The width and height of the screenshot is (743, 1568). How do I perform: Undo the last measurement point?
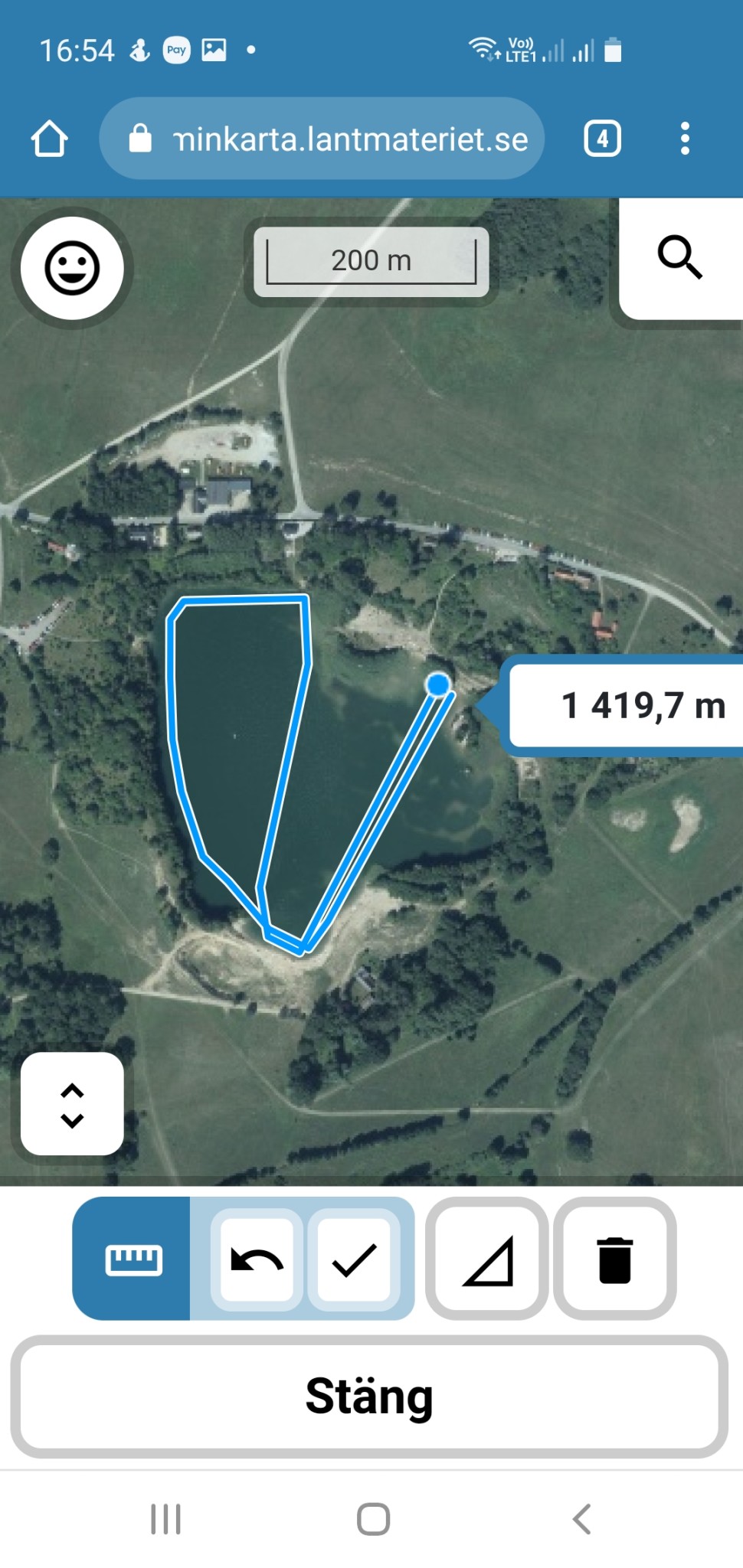tap(257, 1259)
